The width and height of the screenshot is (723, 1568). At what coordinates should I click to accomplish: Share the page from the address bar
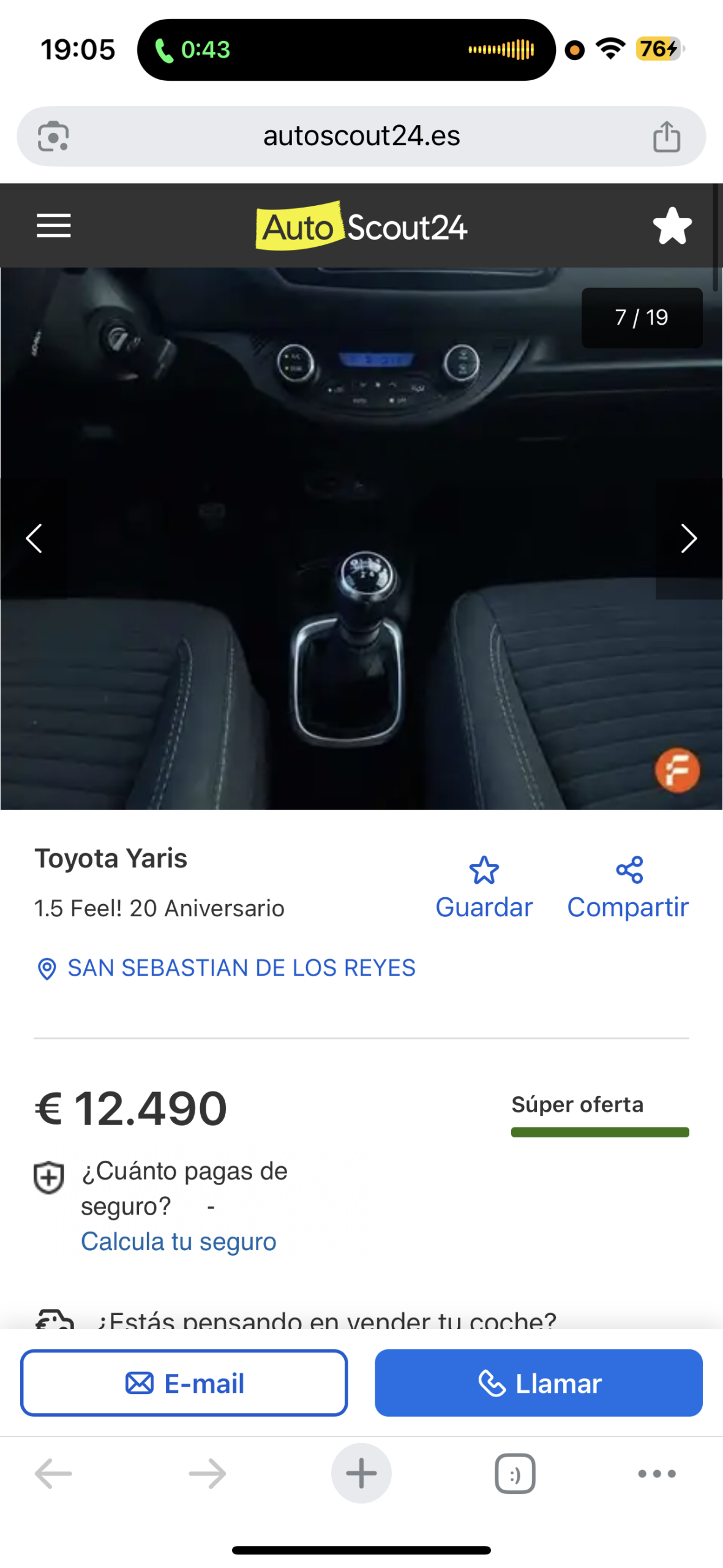[666, 136]
